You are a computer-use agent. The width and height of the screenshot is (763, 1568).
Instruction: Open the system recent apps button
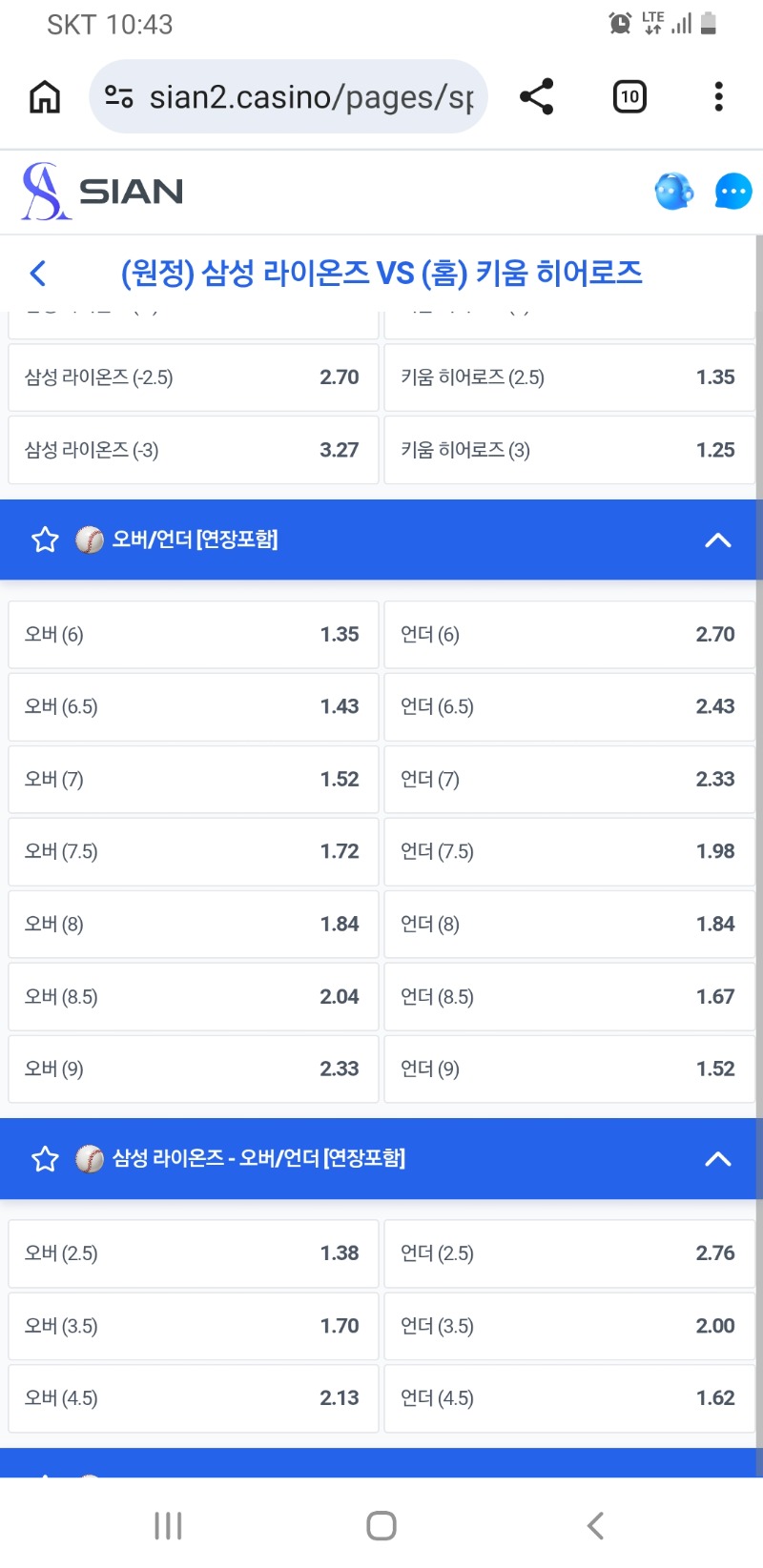[x=168, y=1525]
